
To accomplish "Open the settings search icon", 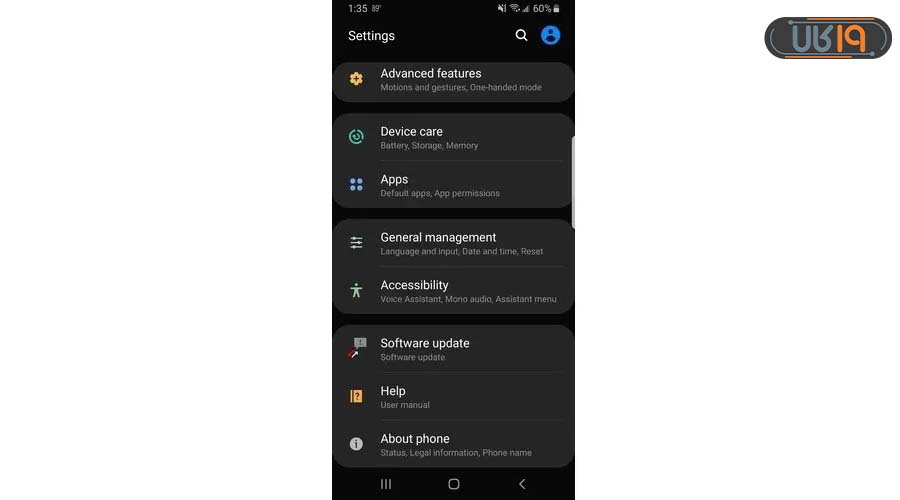I will 521,35.
